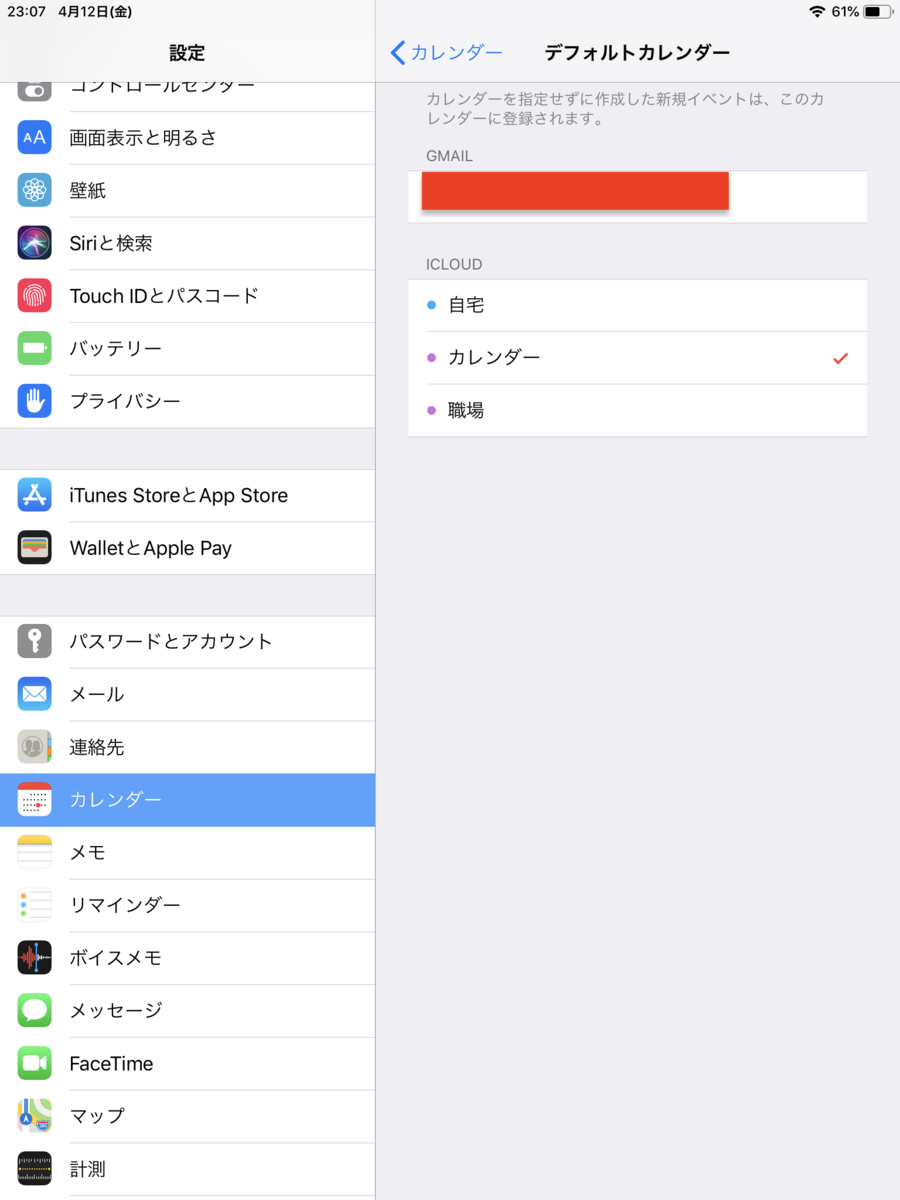Open 連絡先 settings
This screenshot has height=1200, width=900.
coord(188,748)
